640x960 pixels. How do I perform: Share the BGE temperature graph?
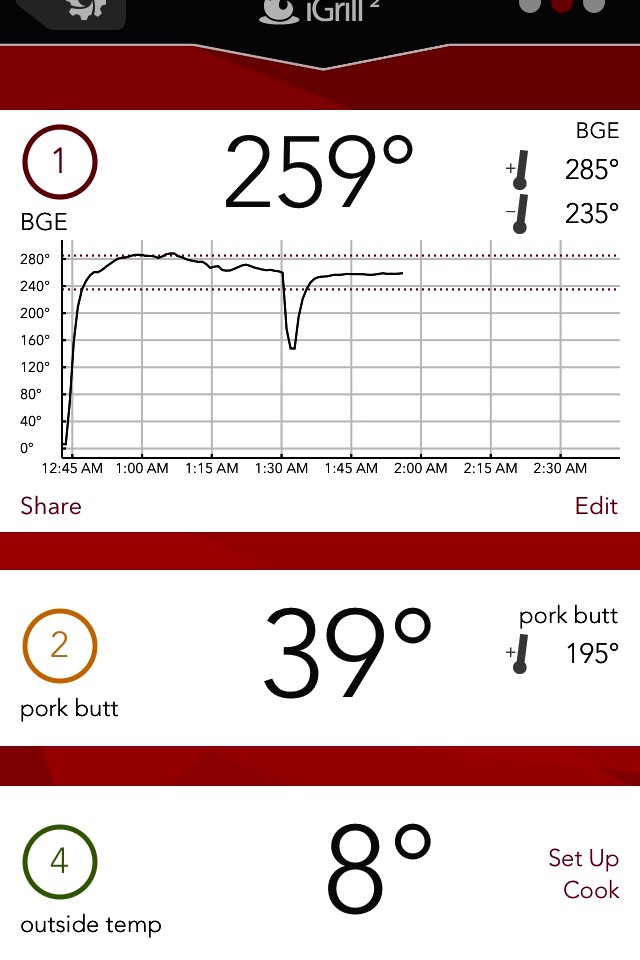click(x=51, y=506)
